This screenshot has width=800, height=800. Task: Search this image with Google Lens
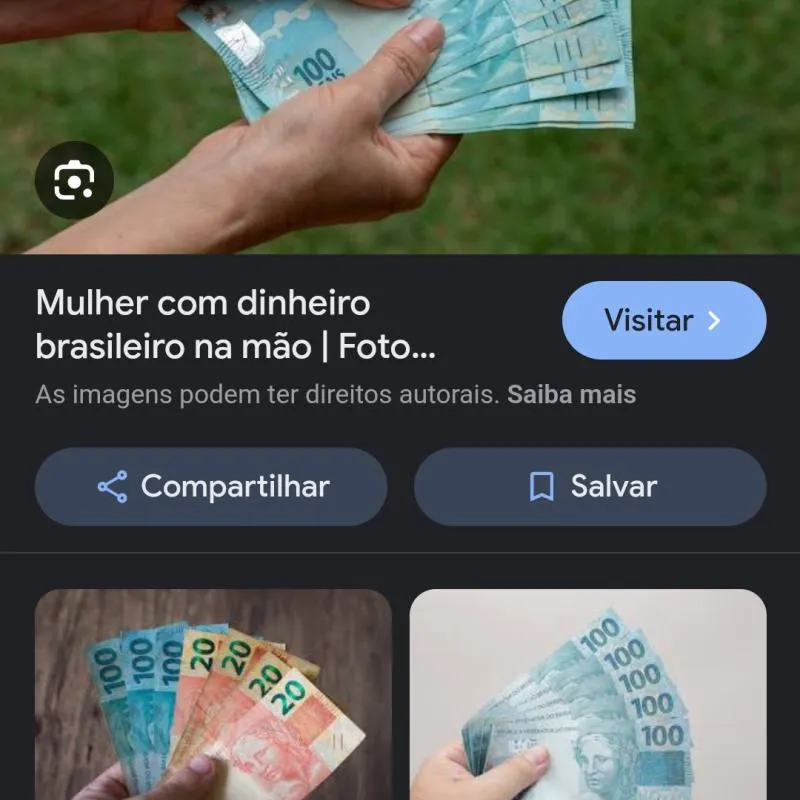(74, 181)
